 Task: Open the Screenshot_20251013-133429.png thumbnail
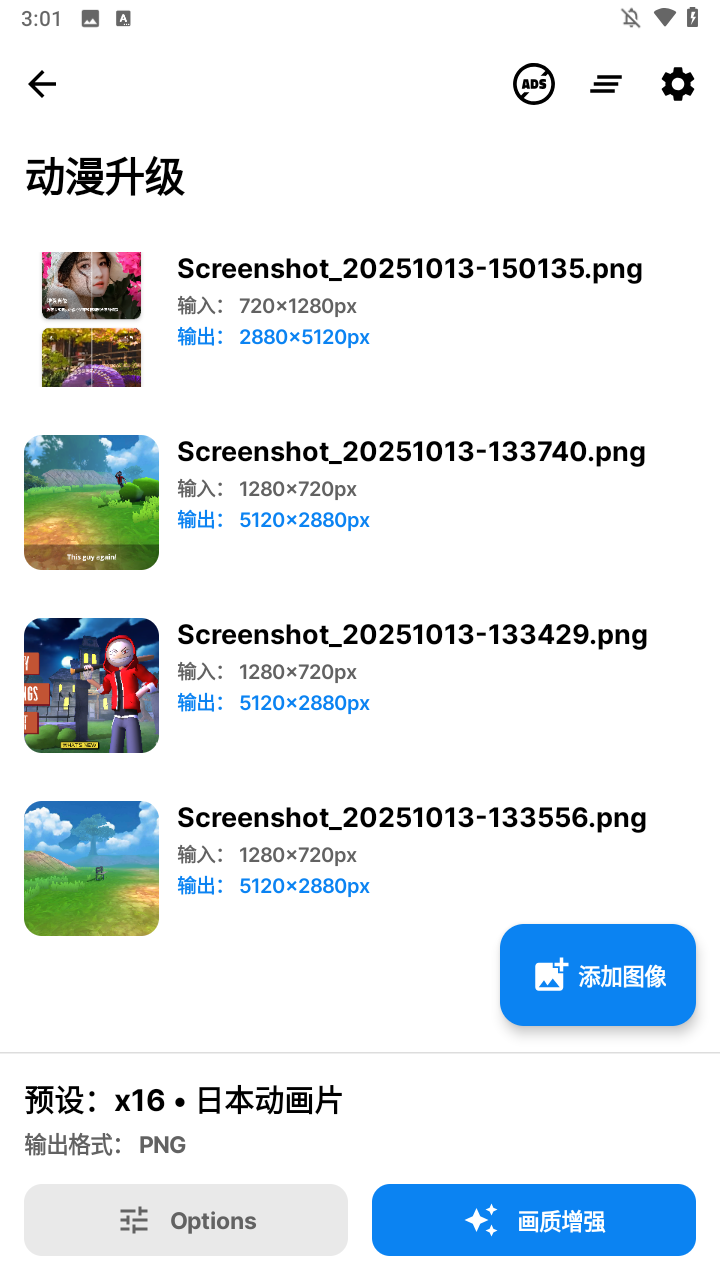click(x=91, y=685)
